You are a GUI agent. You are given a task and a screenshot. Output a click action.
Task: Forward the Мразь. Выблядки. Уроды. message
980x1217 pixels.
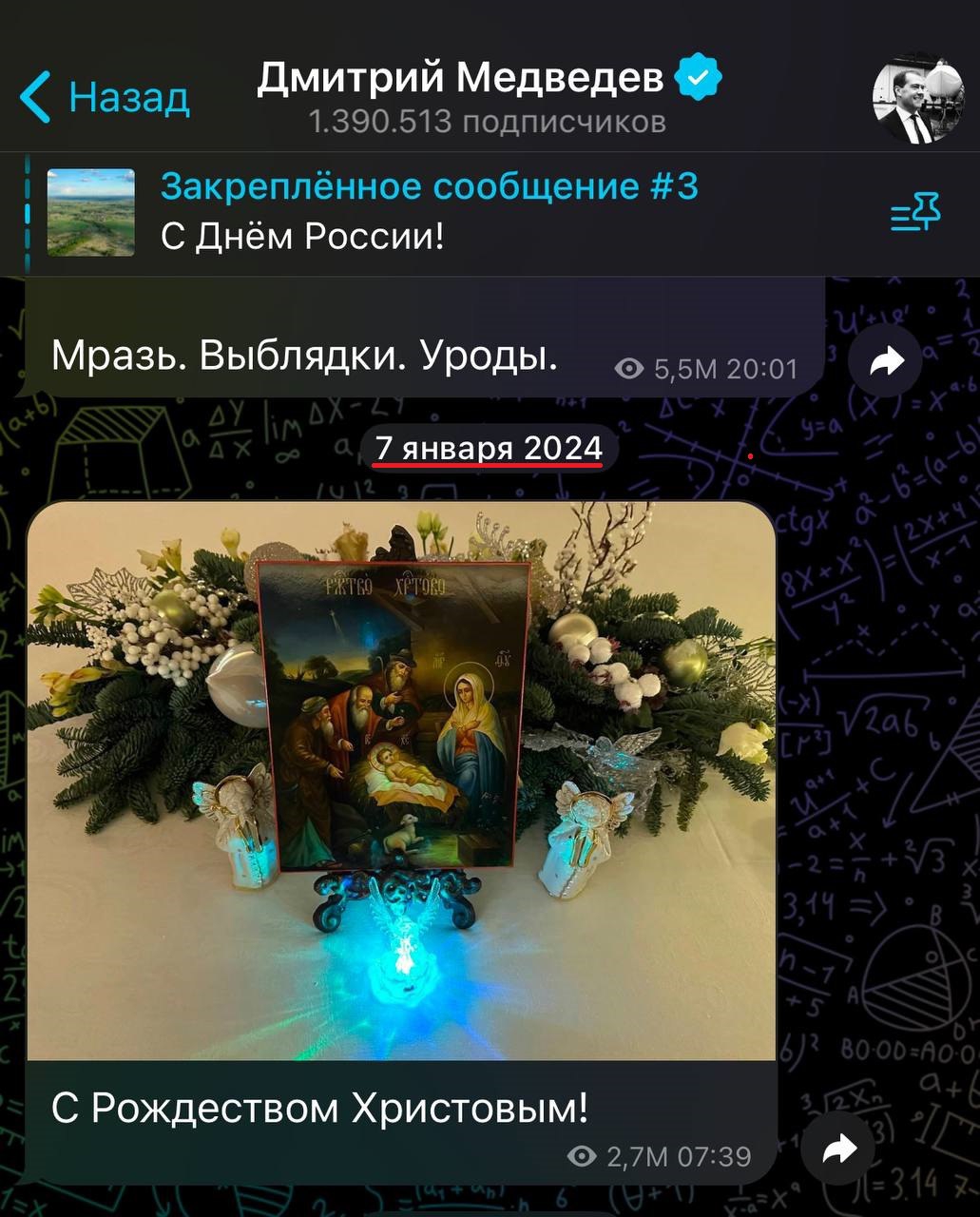click(x=885, y=361)
